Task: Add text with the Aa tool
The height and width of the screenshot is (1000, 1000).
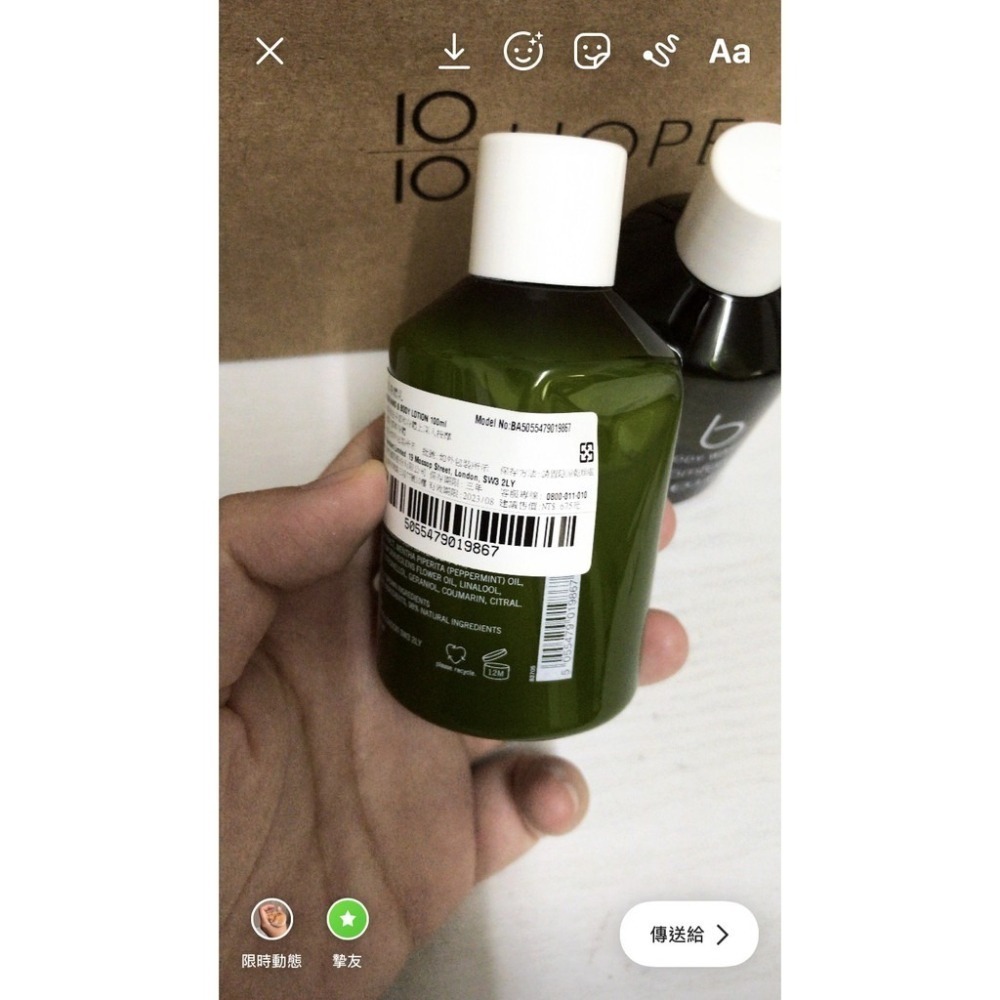Action: coord(729,52)
